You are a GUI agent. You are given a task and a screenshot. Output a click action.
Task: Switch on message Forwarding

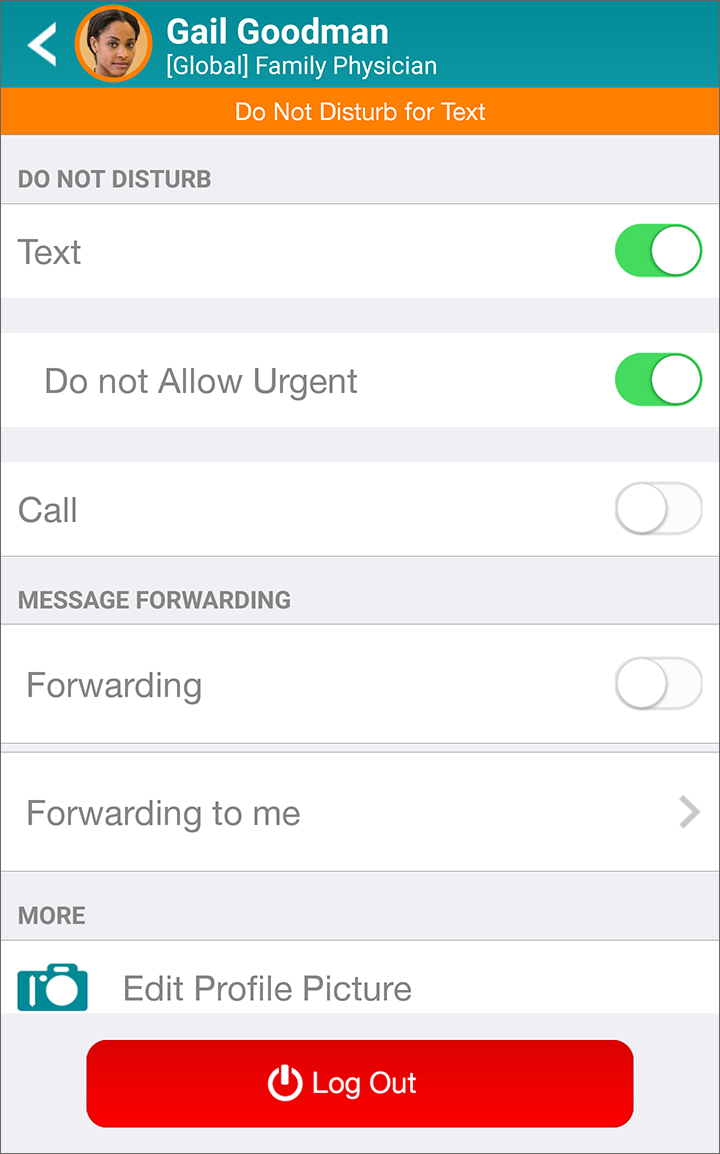658,684
